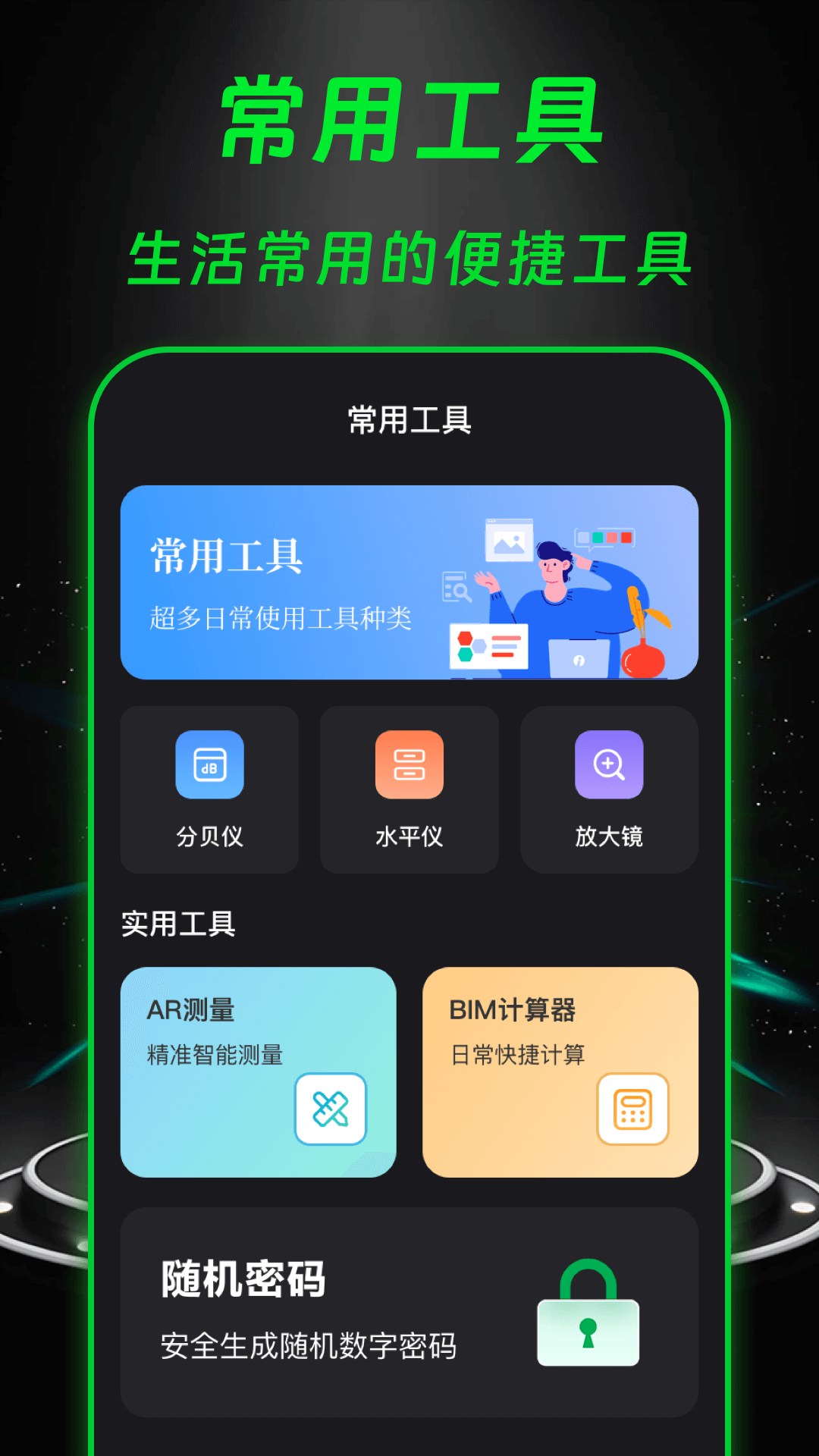This screenshot has height=1456, width=819.
Task: Select the 水平仪 level tool icon
Action: (x=409, y=764)
